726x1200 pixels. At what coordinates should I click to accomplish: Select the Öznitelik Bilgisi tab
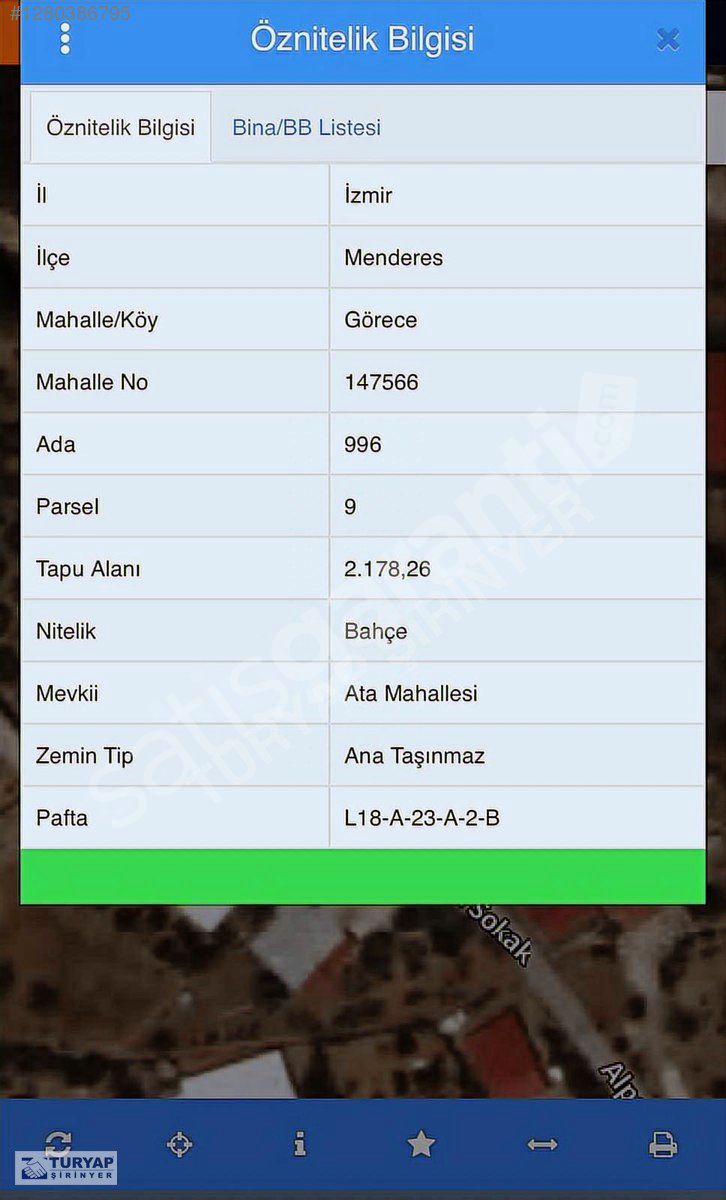121,128
